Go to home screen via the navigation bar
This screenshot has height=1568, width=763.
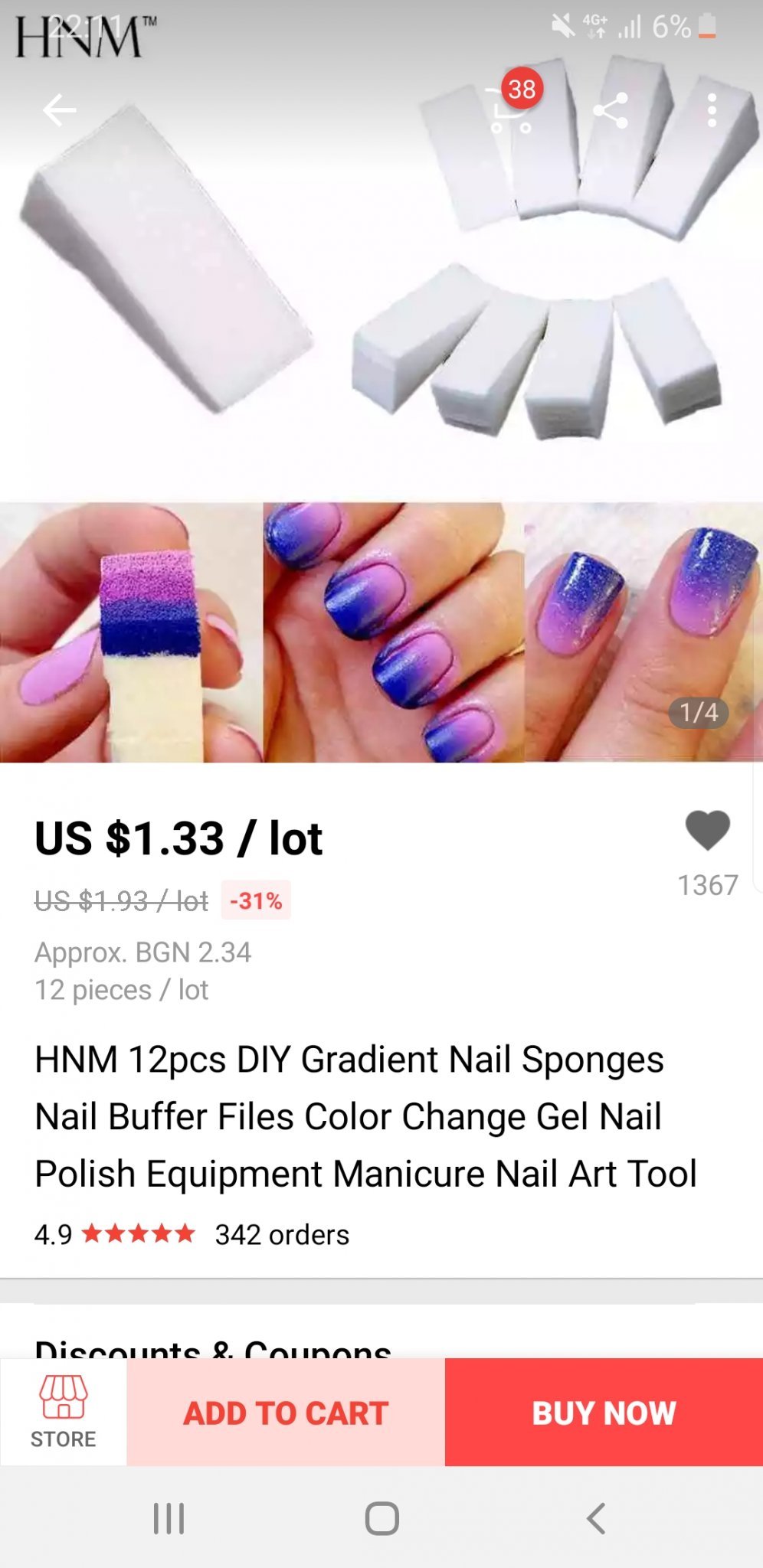[x=381, y=1518]
